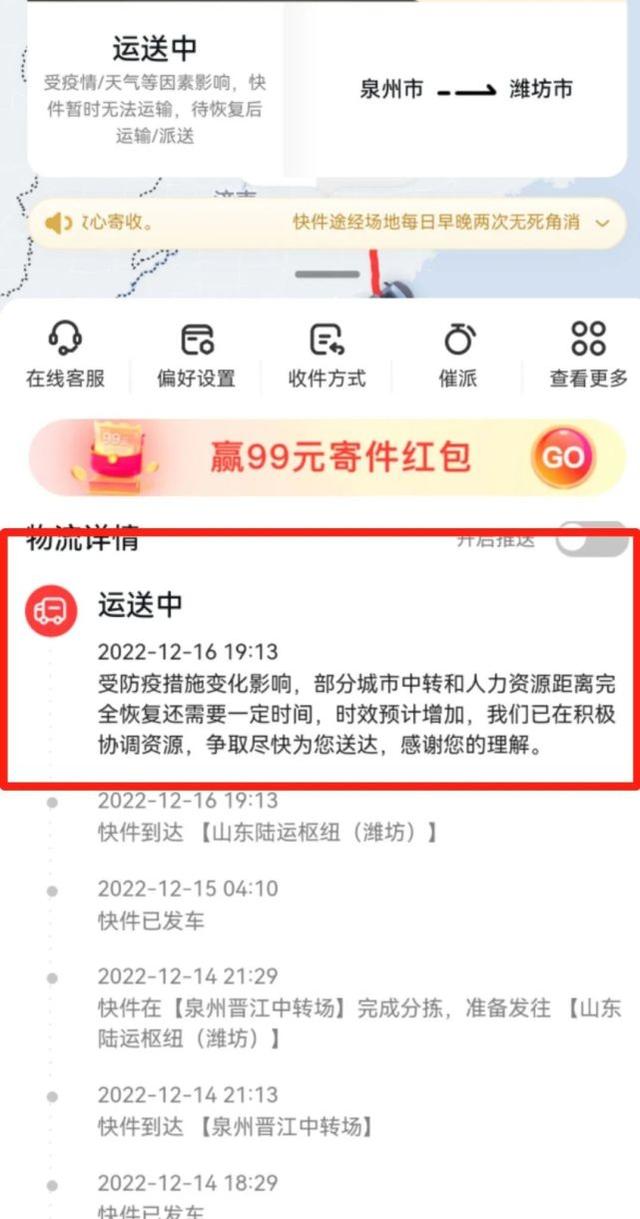Open 在线客服 online customer service
The image size is (640, 1219).
pyautogui.click(x=65, y=354)
